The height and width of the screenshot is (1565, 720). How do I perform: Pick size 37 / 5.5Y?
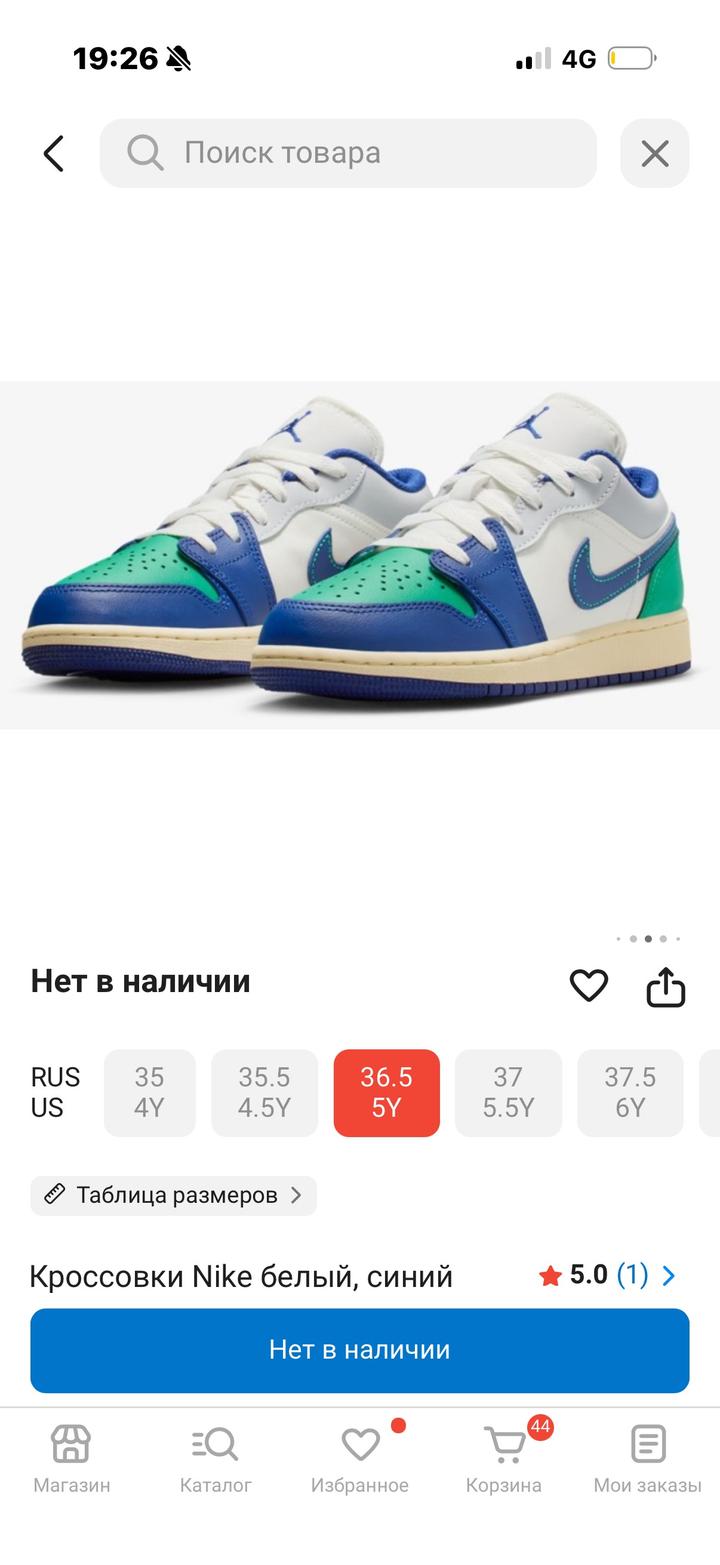(508, 1092)
